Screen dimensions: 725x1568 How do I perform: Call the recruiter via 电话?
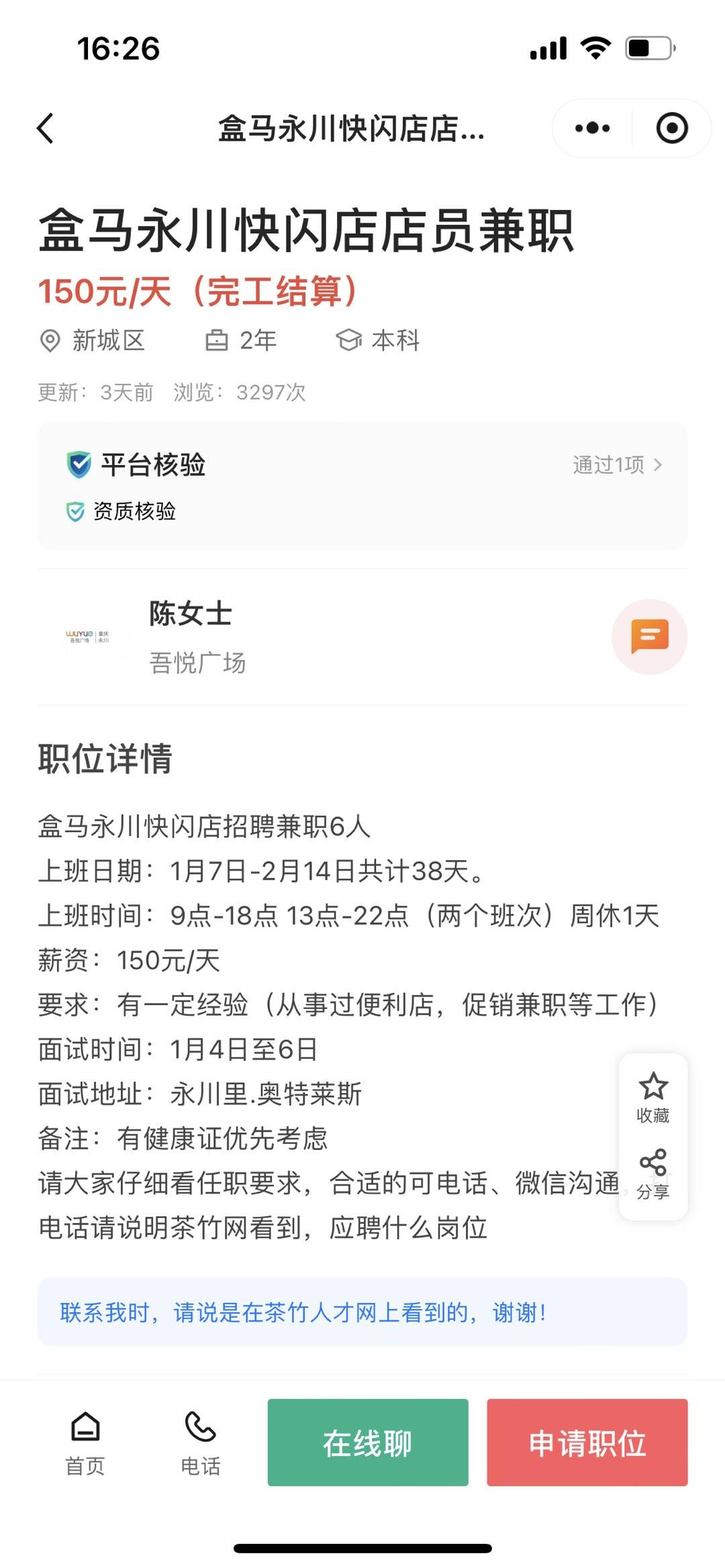click(x=200, y=1443)
